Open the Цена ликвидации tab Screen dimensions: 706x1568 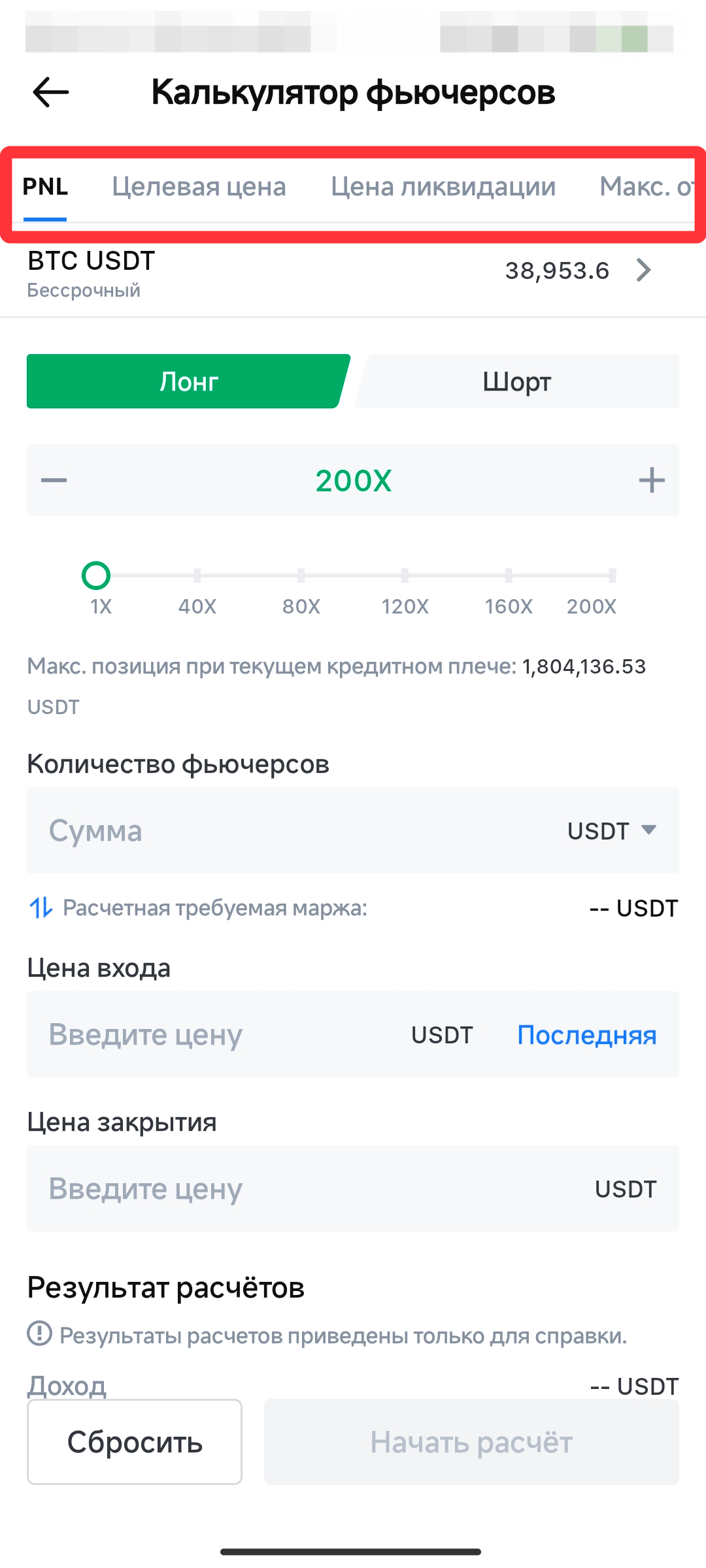[x=443, y=187]
